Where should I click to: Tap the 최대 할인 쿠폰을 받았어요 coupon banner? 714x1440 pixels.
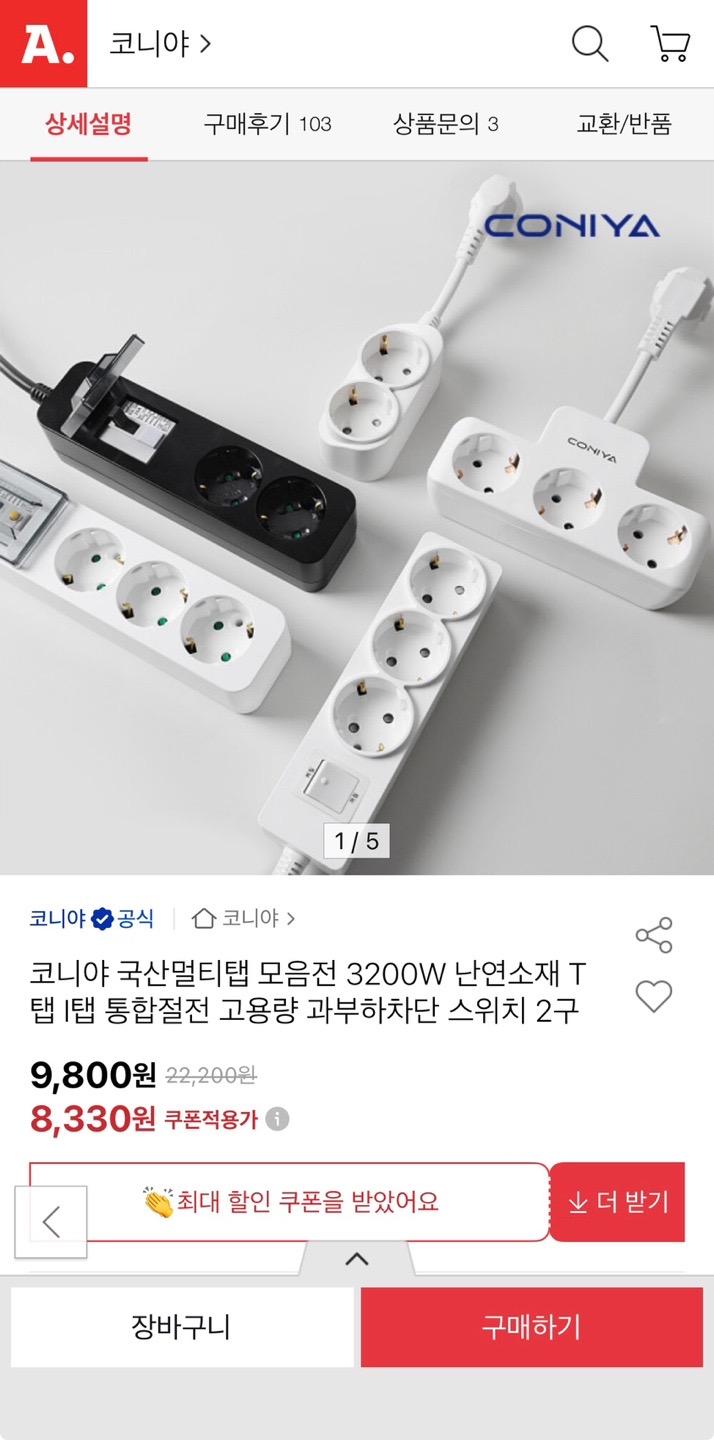point(290,1201)
